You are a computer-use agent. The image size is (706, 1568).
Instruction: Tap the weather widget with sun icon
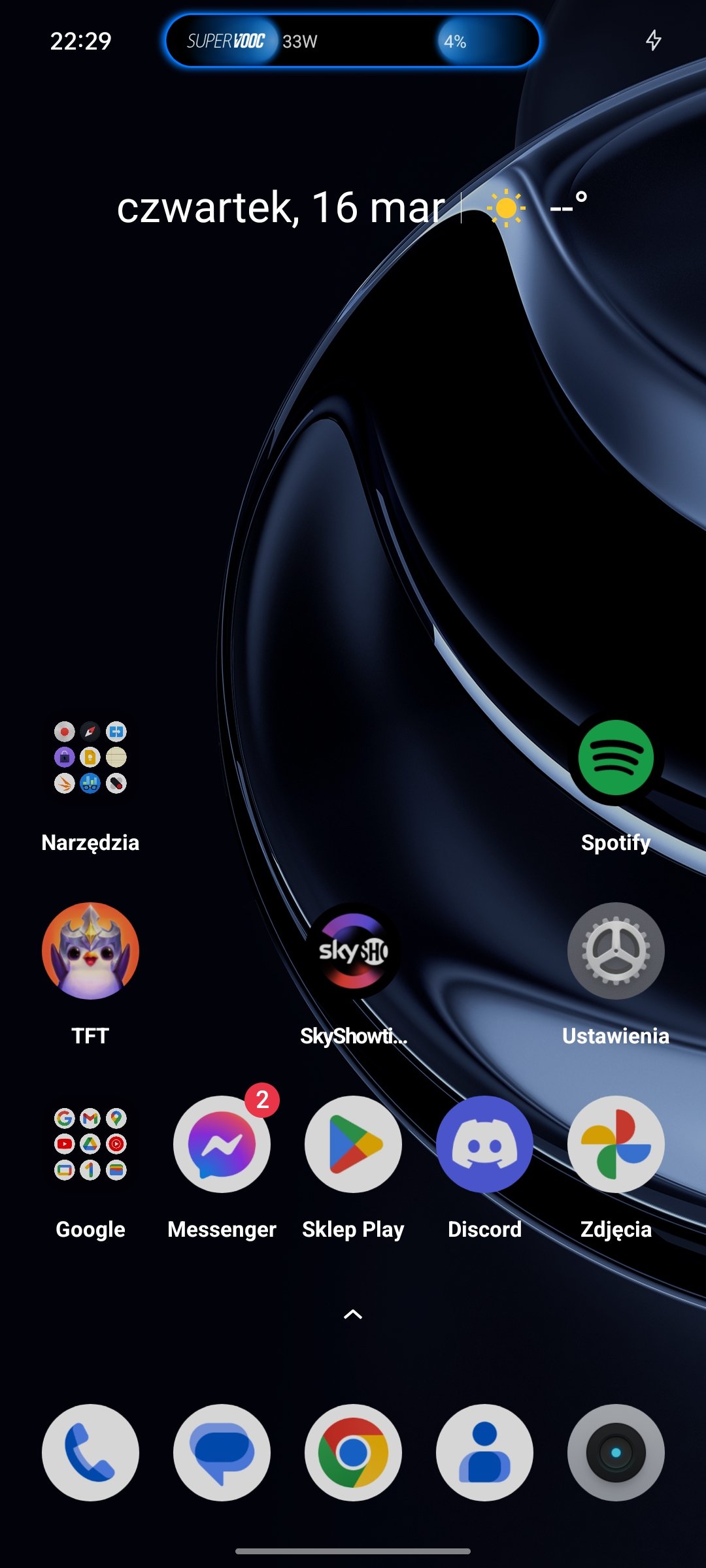coord(536,208)
